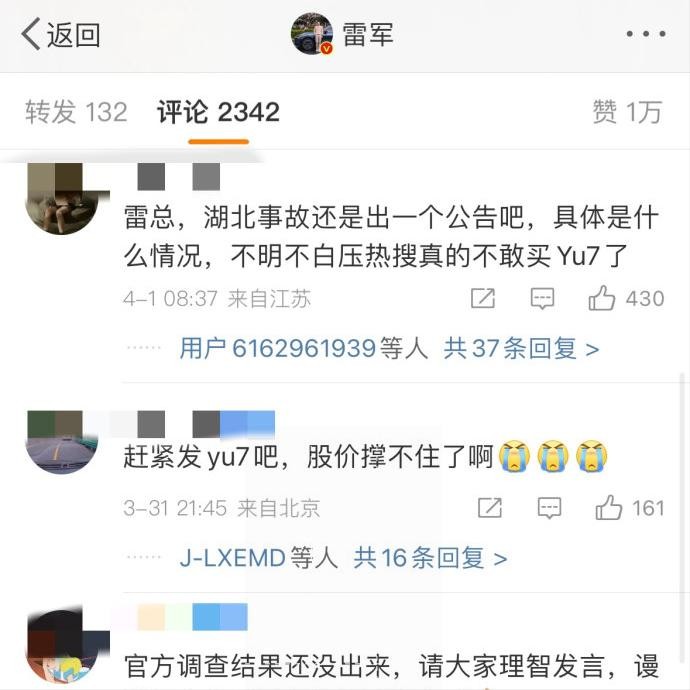
Task: Switch to the 转发 132 tab
Action: click(x=76, y=112)
